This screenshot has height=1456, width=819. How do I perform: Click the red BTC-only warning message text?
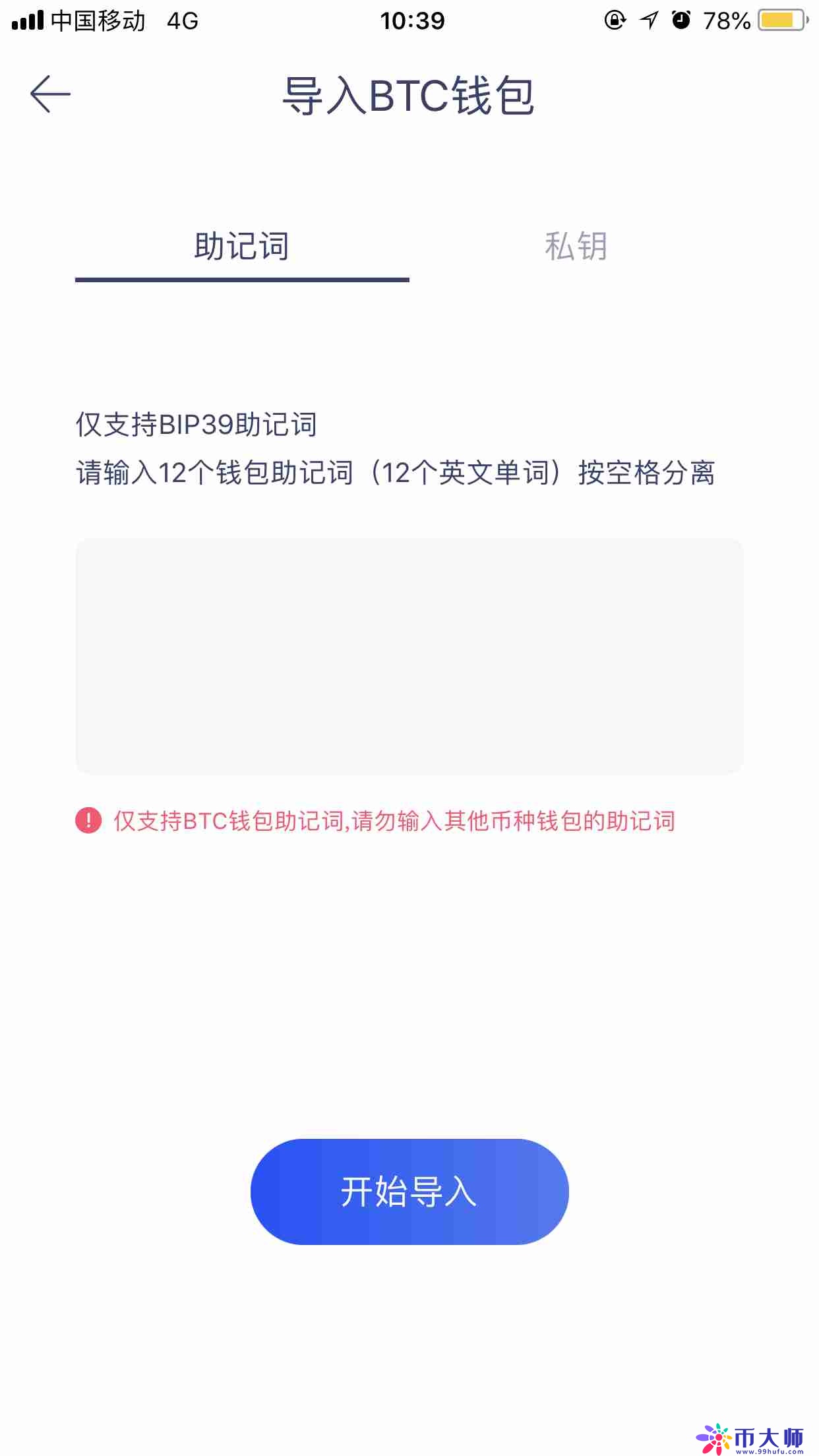[396, 820]
